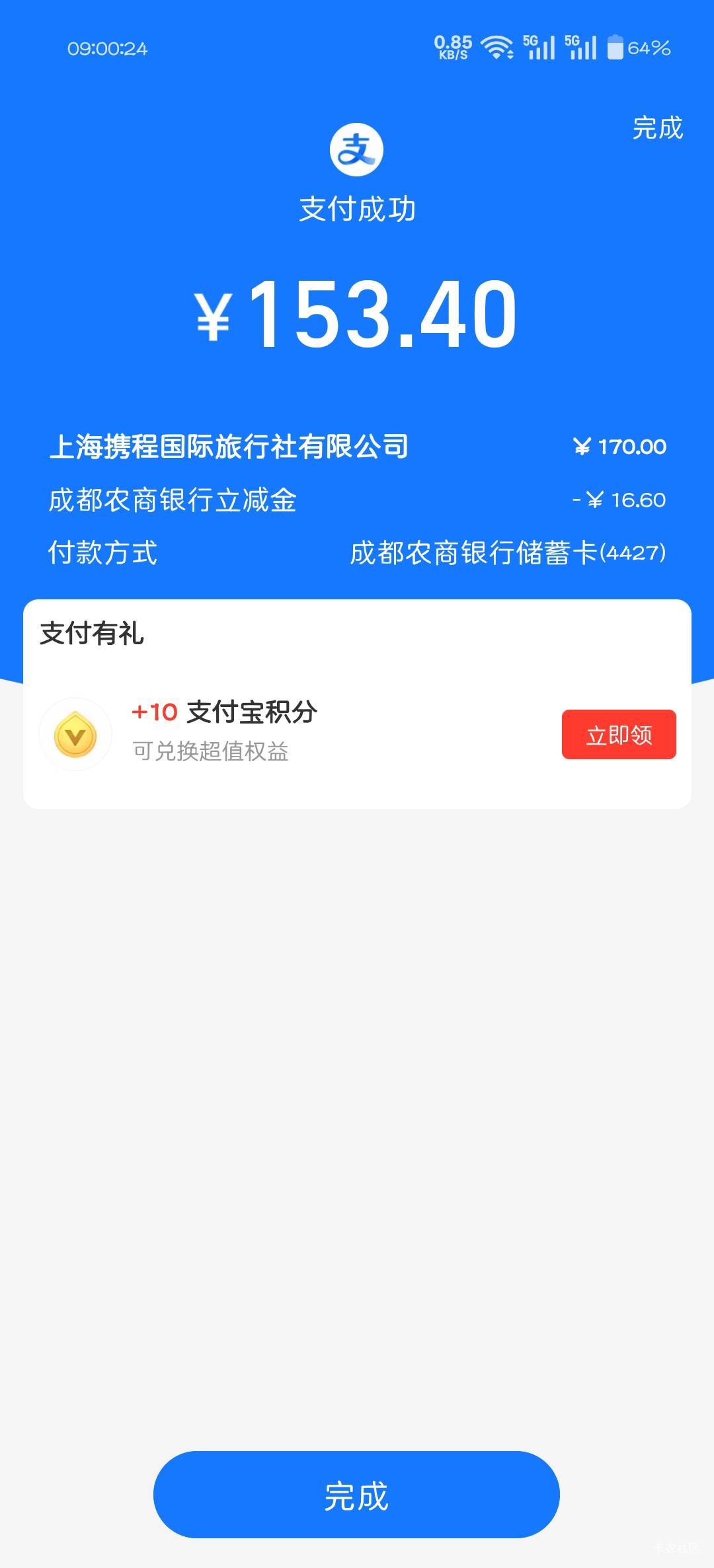The width and height of the screenshot is (714, 1568).
Task: Tap 完成 in the top right corner
Action: click(x=657, y=128)
